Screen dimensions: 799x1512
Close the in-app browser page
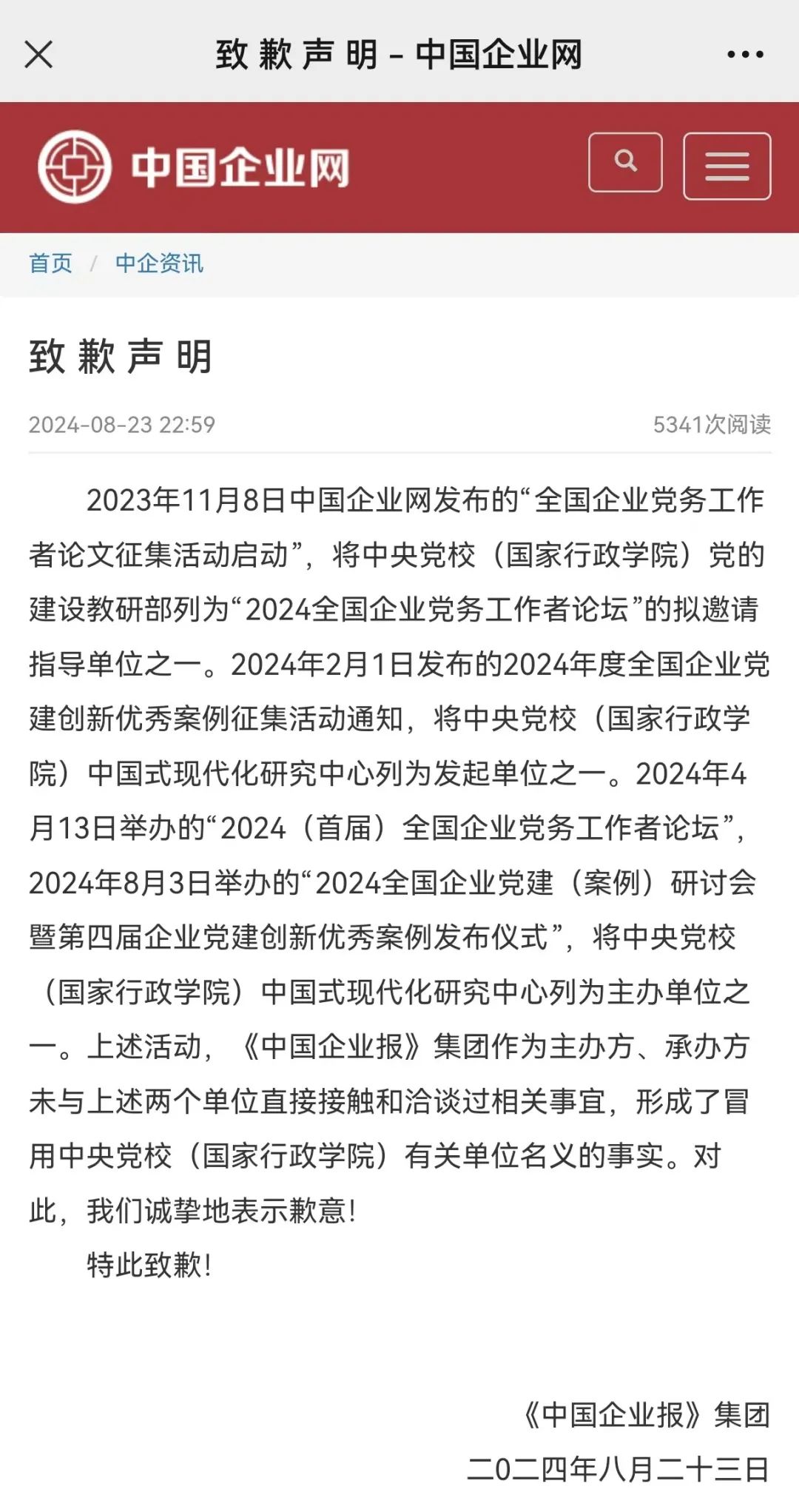[x=38, y=54]
